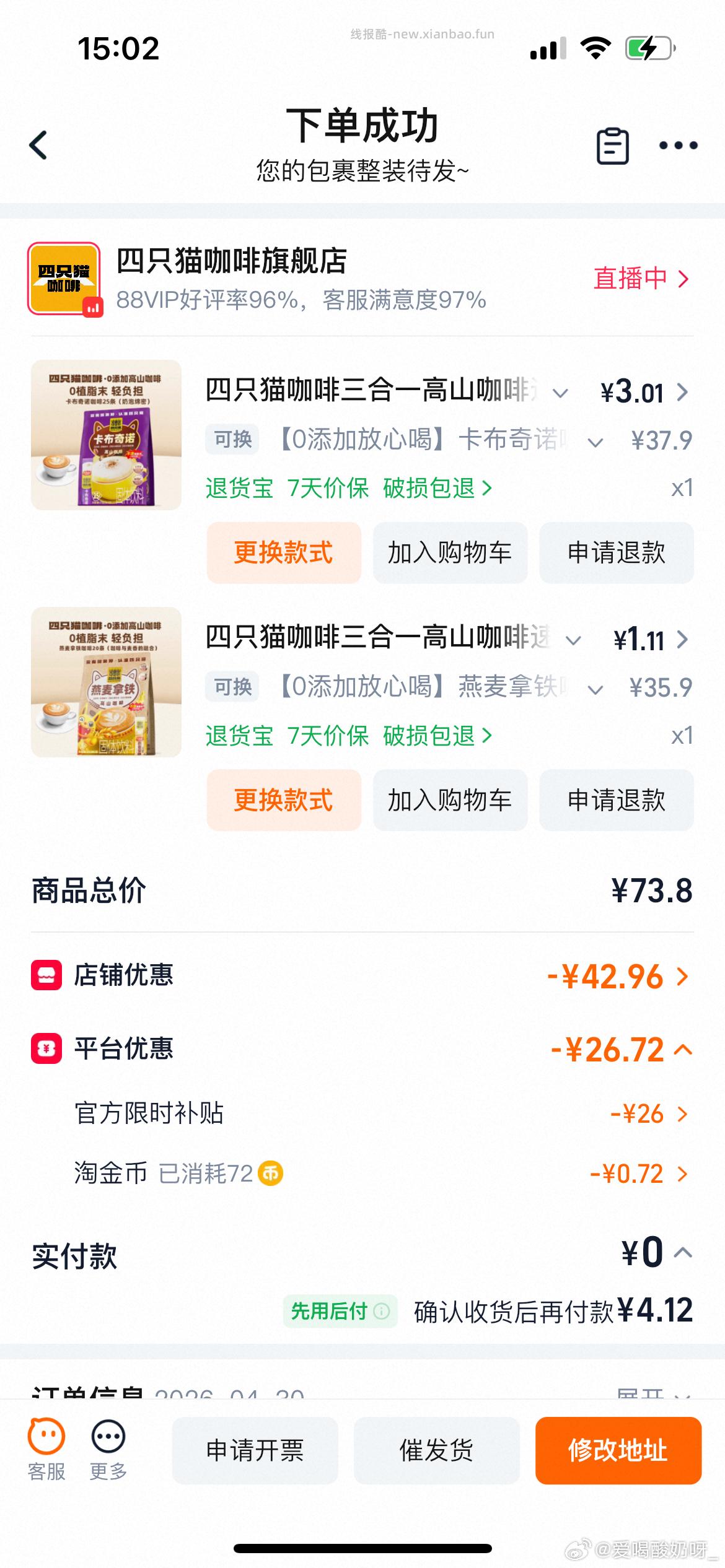Tap the back arrow at top left
This screenshot has width=725, height=1568.
click(38, 146)
